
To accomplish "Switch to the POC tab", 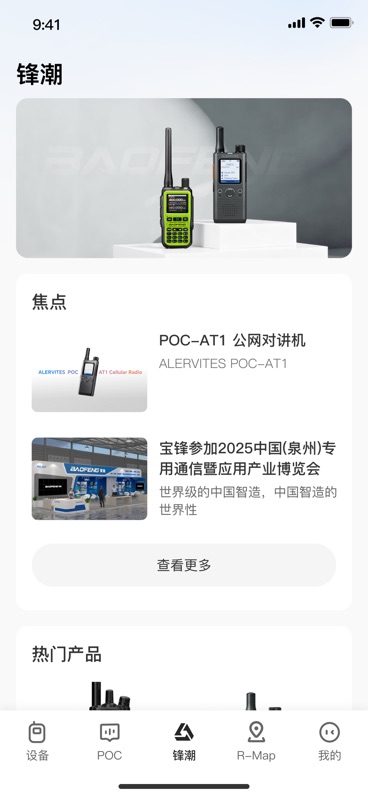I will (x=110, y=741).
